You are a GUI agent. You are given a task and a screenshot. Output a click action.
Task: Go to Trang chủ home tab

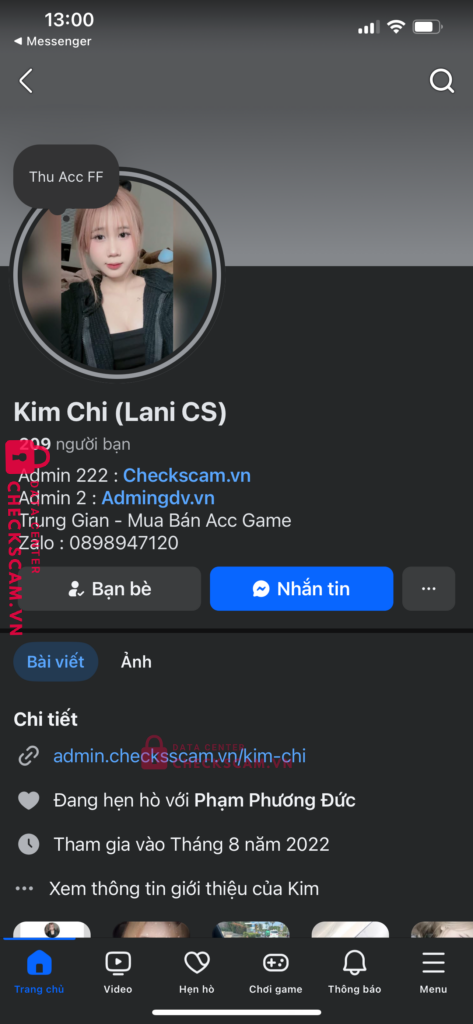pyautogui.click(x=39, y=972)
